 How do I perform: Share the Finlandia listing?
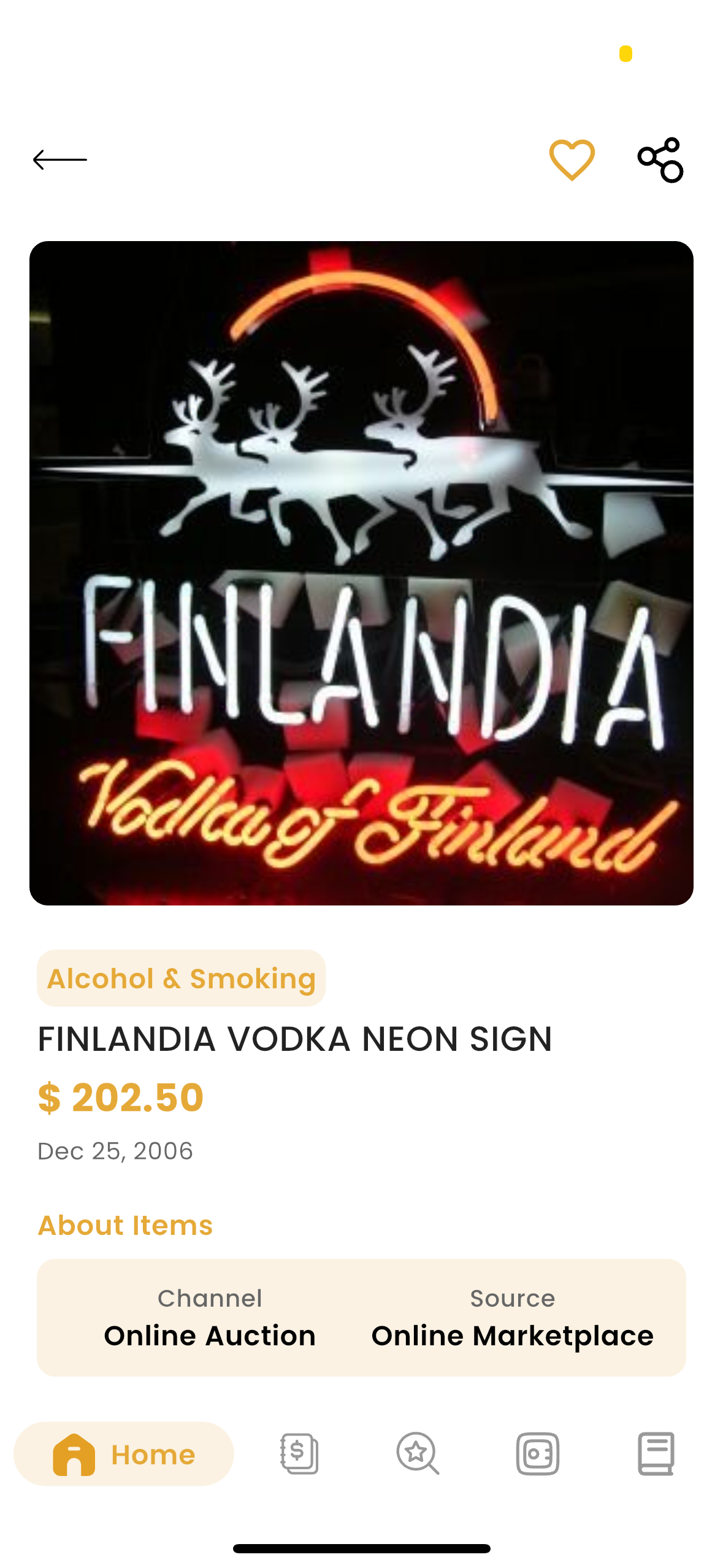coord(661,159)
